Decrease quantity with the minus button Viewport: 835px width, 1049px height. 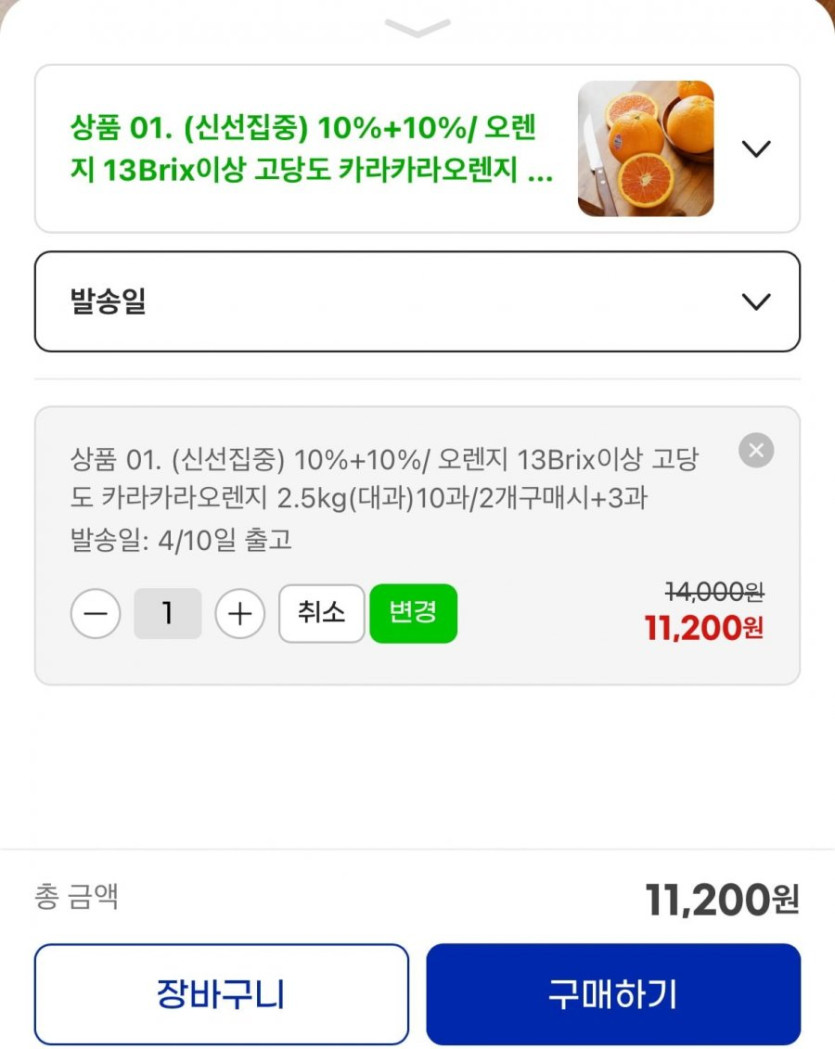point(95,613)
